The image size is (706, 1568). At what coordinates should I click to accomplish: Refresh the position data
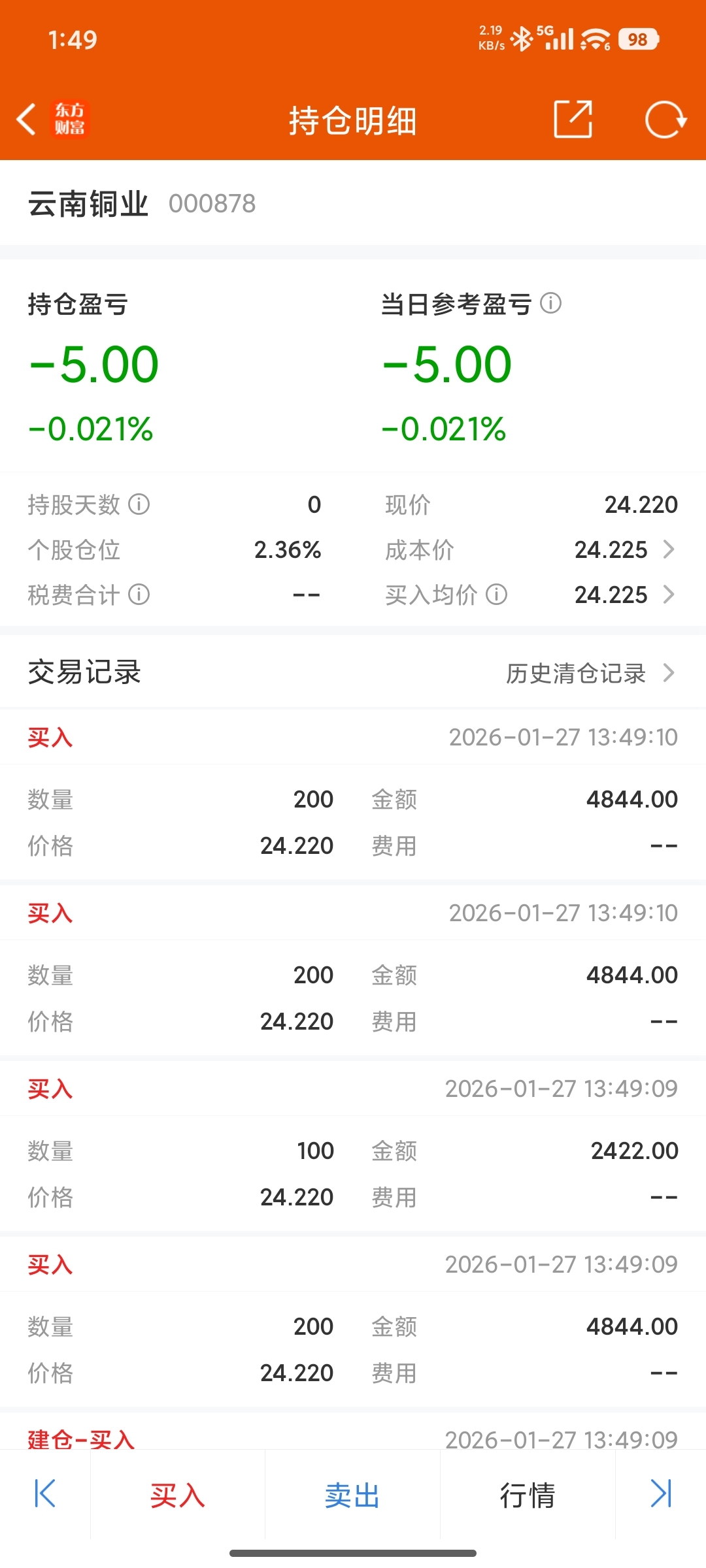(x=665, y=120)
